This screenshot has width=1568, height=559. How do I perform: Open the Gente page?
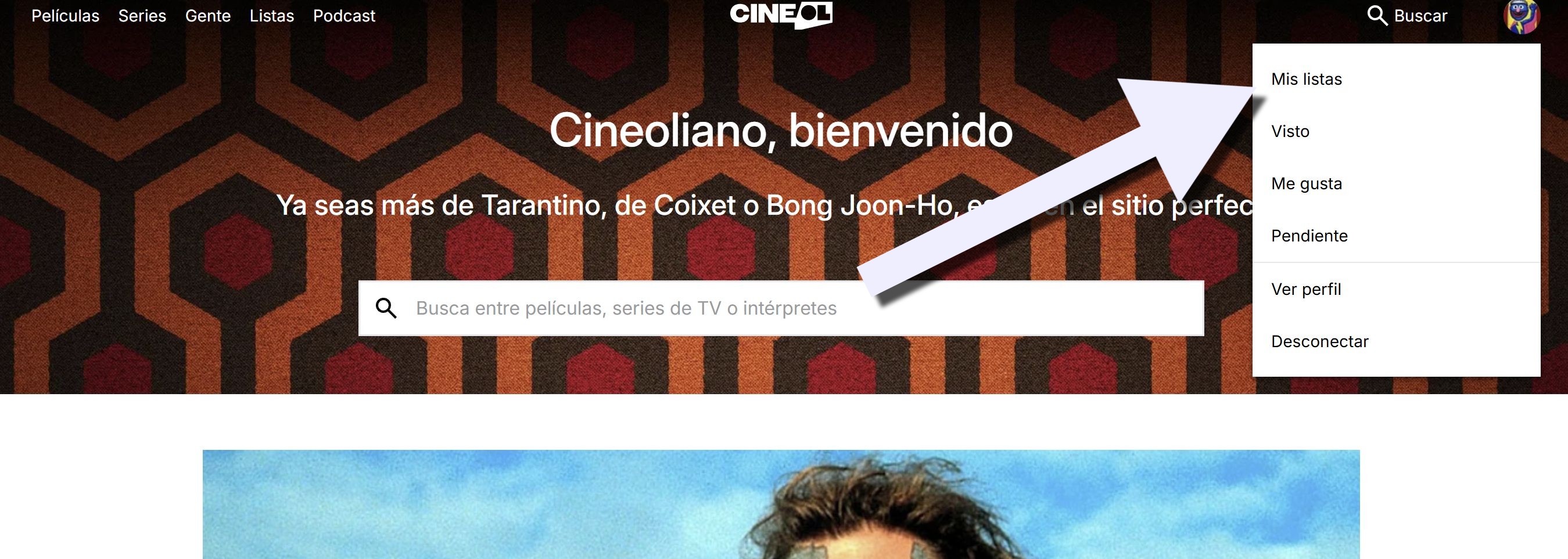click(207, 16)
